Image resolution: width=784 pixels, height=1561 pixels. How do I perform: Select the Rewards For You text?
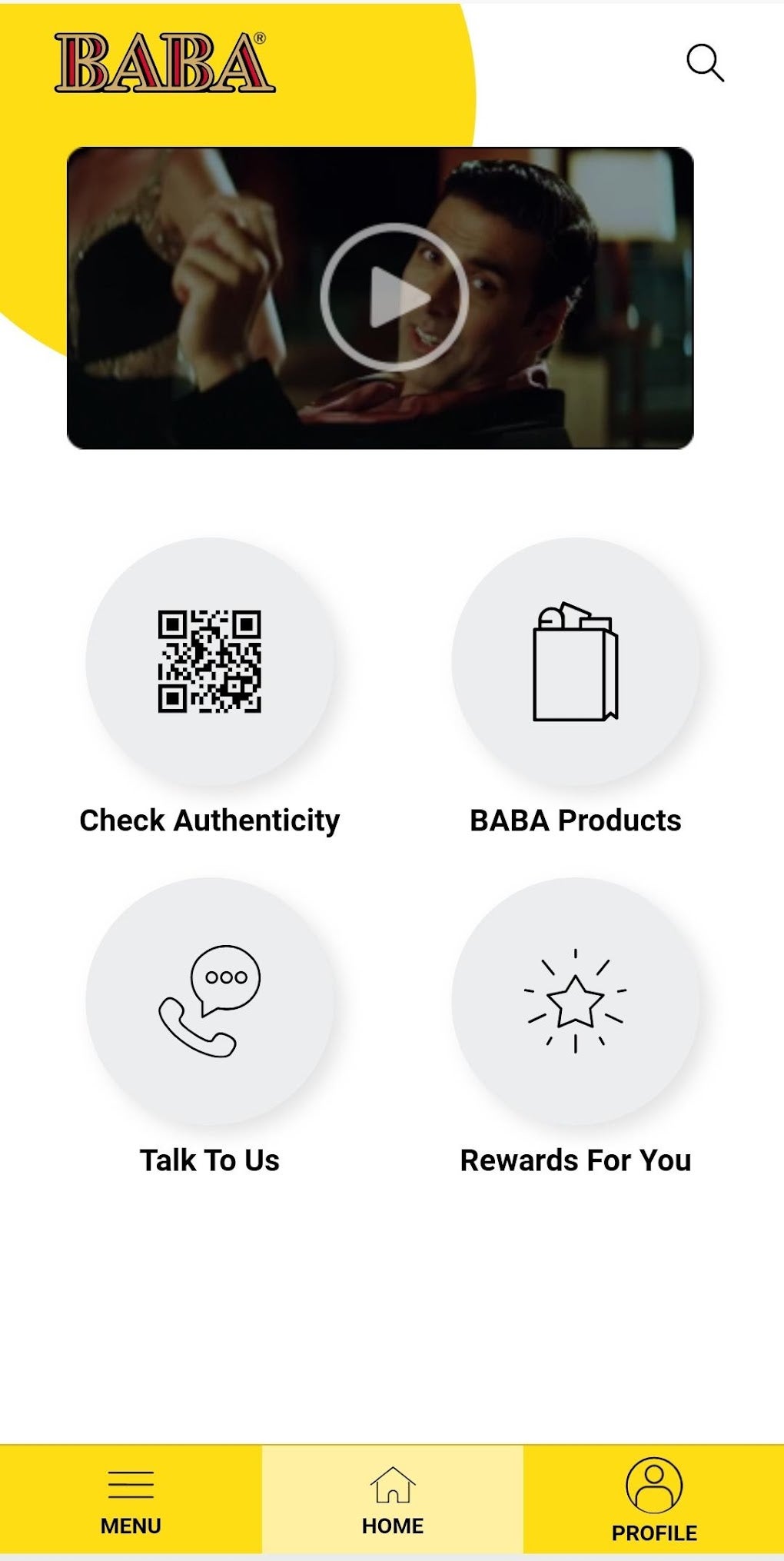576,1160
